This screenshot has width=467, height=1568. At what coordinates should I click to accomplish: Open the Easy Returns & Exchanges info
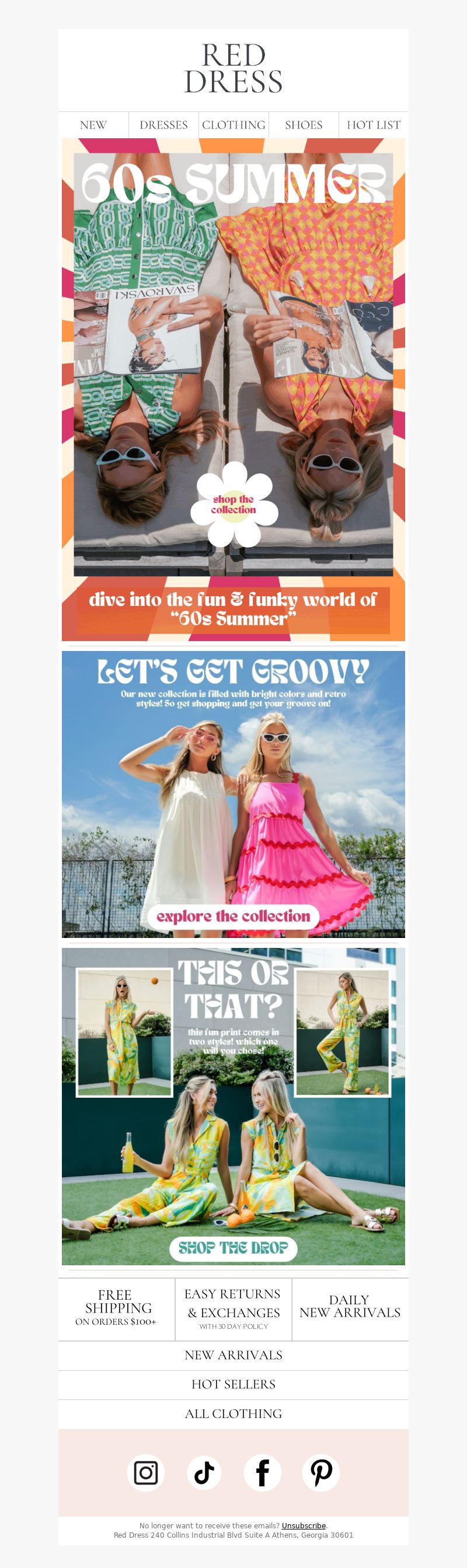233,1308
